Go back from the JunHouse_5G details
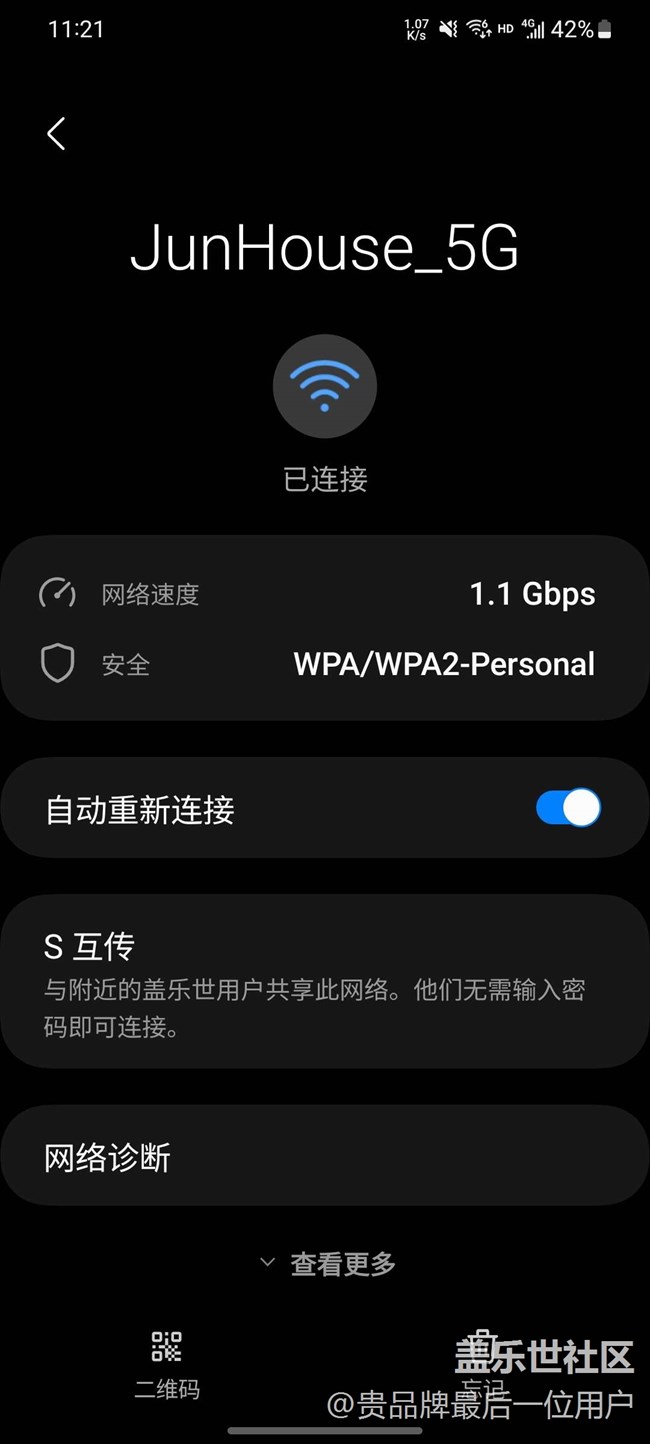The height and width of the screenshot is (1444, 650). pos(56,134)
